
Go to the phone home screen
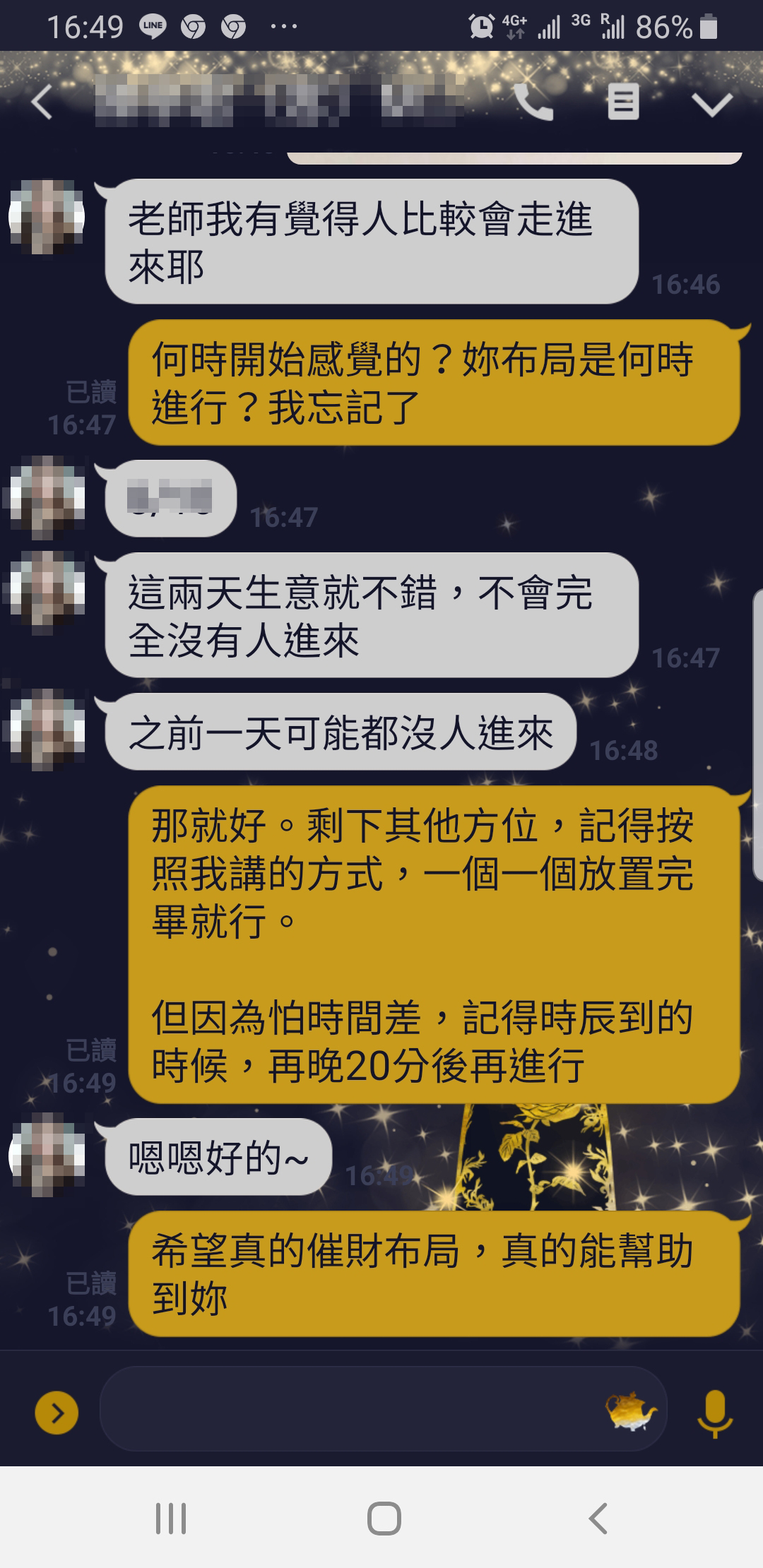(x=384, y=1519)
